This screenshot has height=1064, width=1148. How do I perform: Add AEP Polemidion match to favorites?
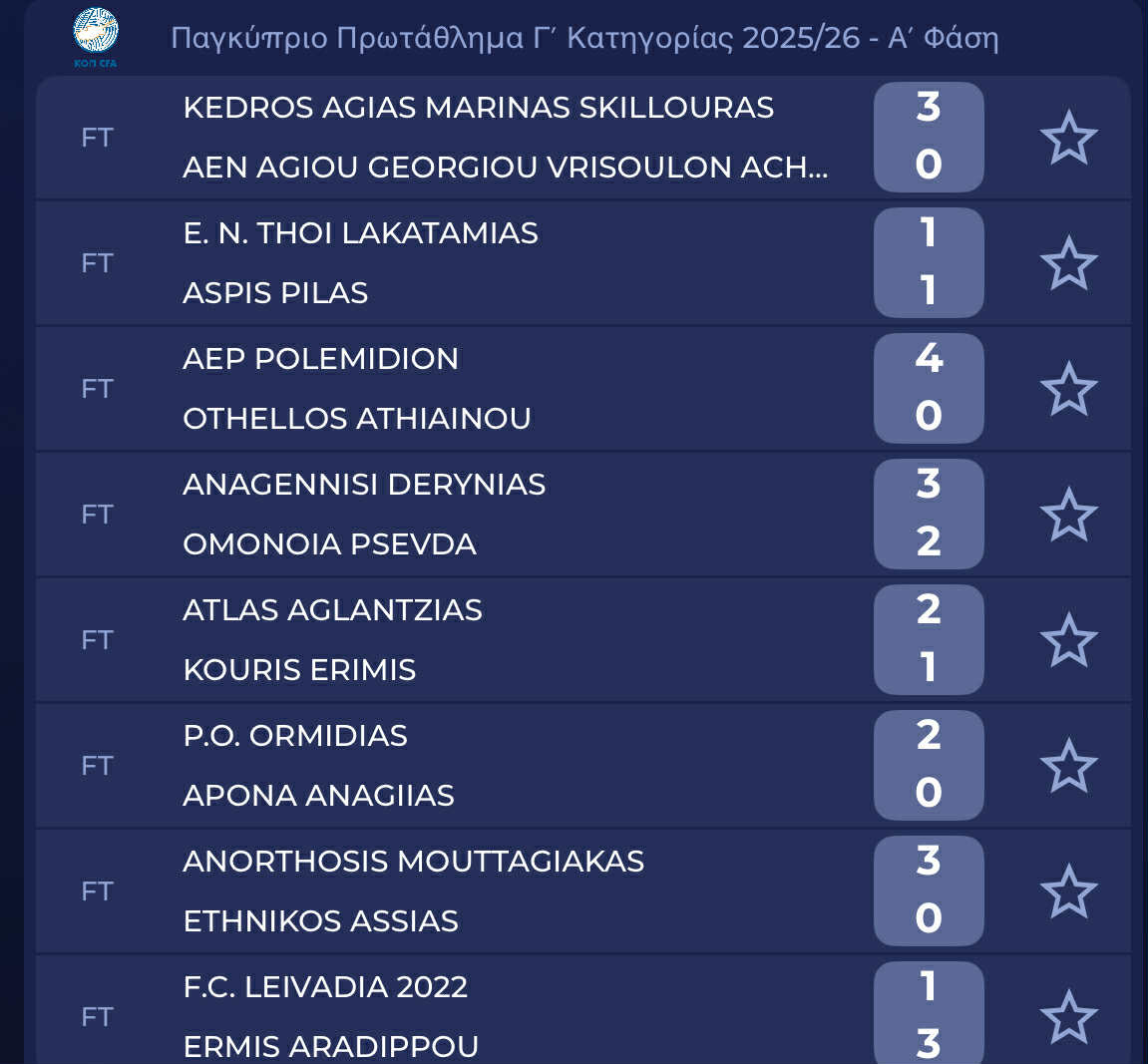click(x=1068, y=389)
